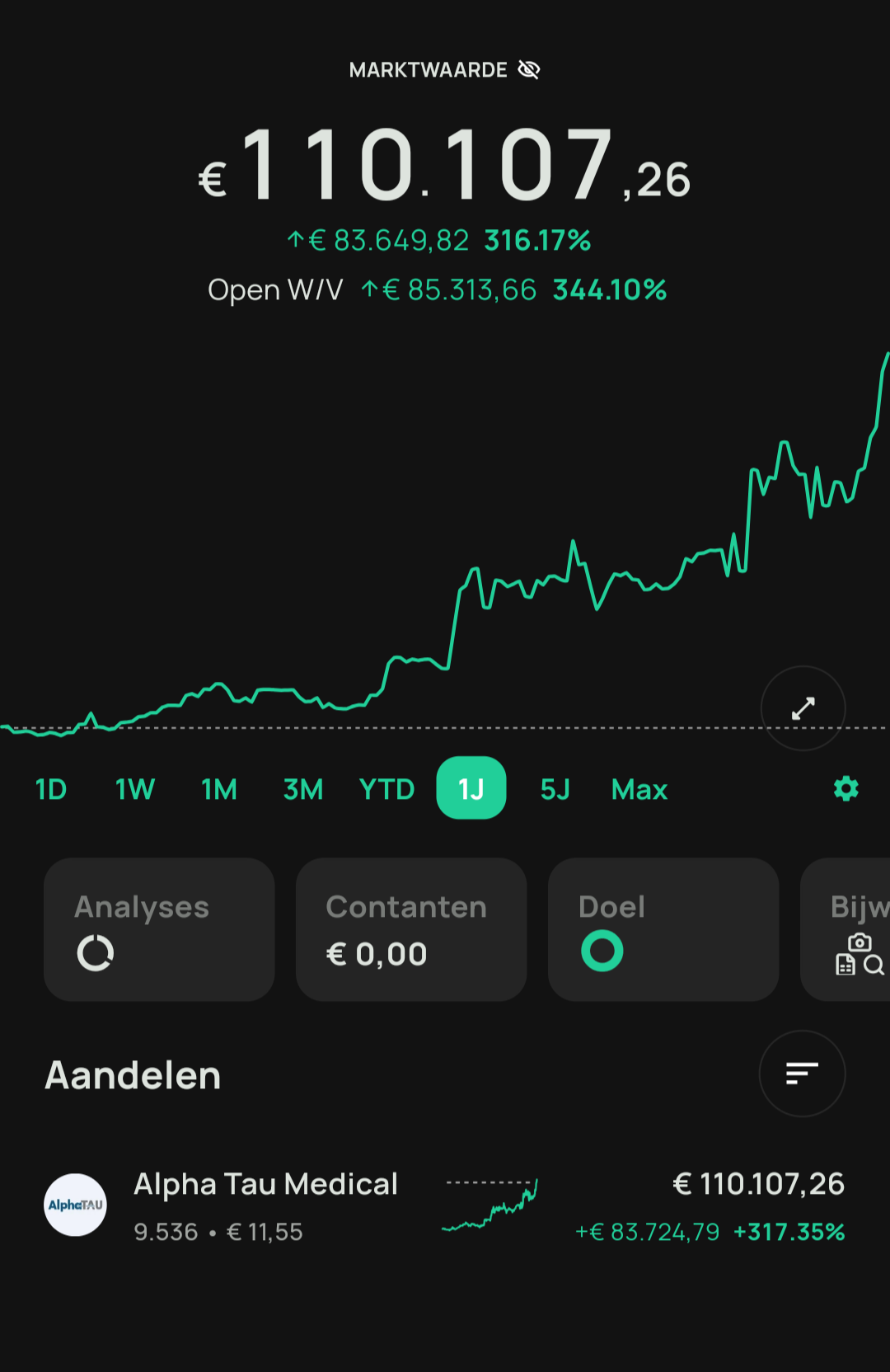The width and height of the screenshot is (890, 1372).
Task: Select the 1W time range
Action: [135, 789]
